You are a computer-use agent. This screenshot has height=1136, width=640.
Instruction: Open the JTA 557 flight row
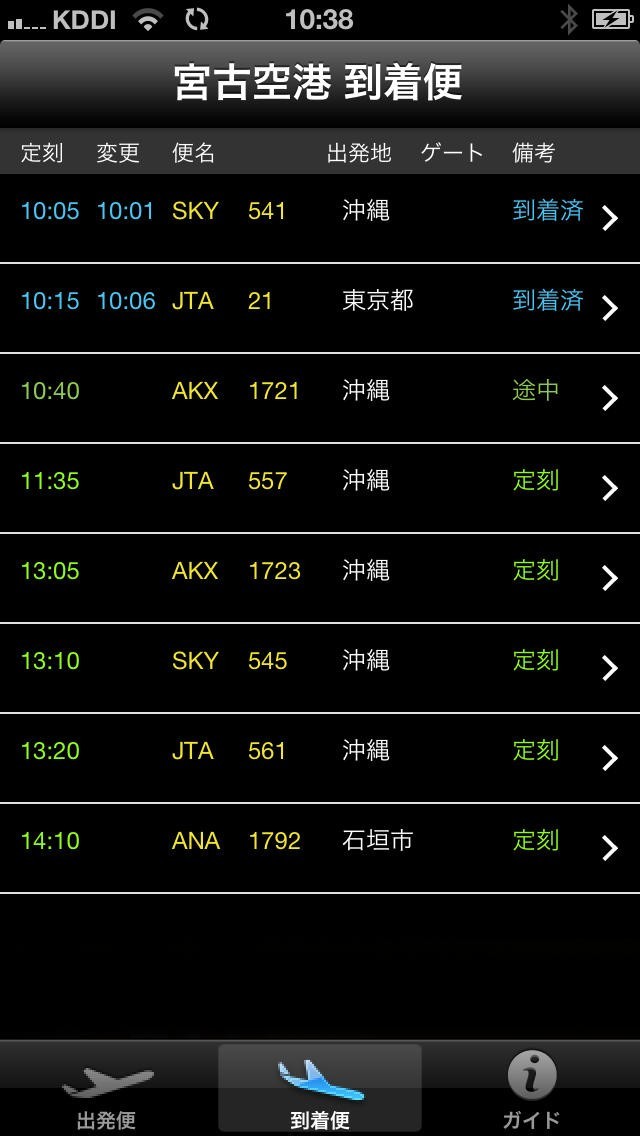point(320,488)
